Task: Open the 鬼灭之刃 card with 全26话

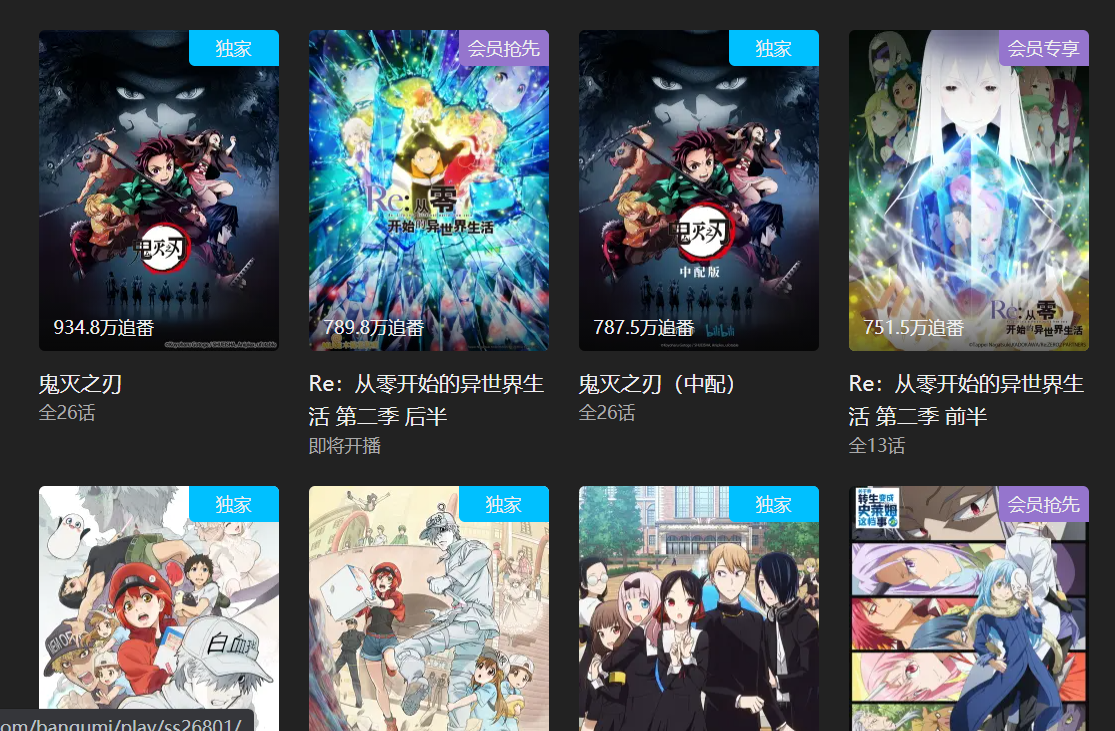Action: coord(158,190)
